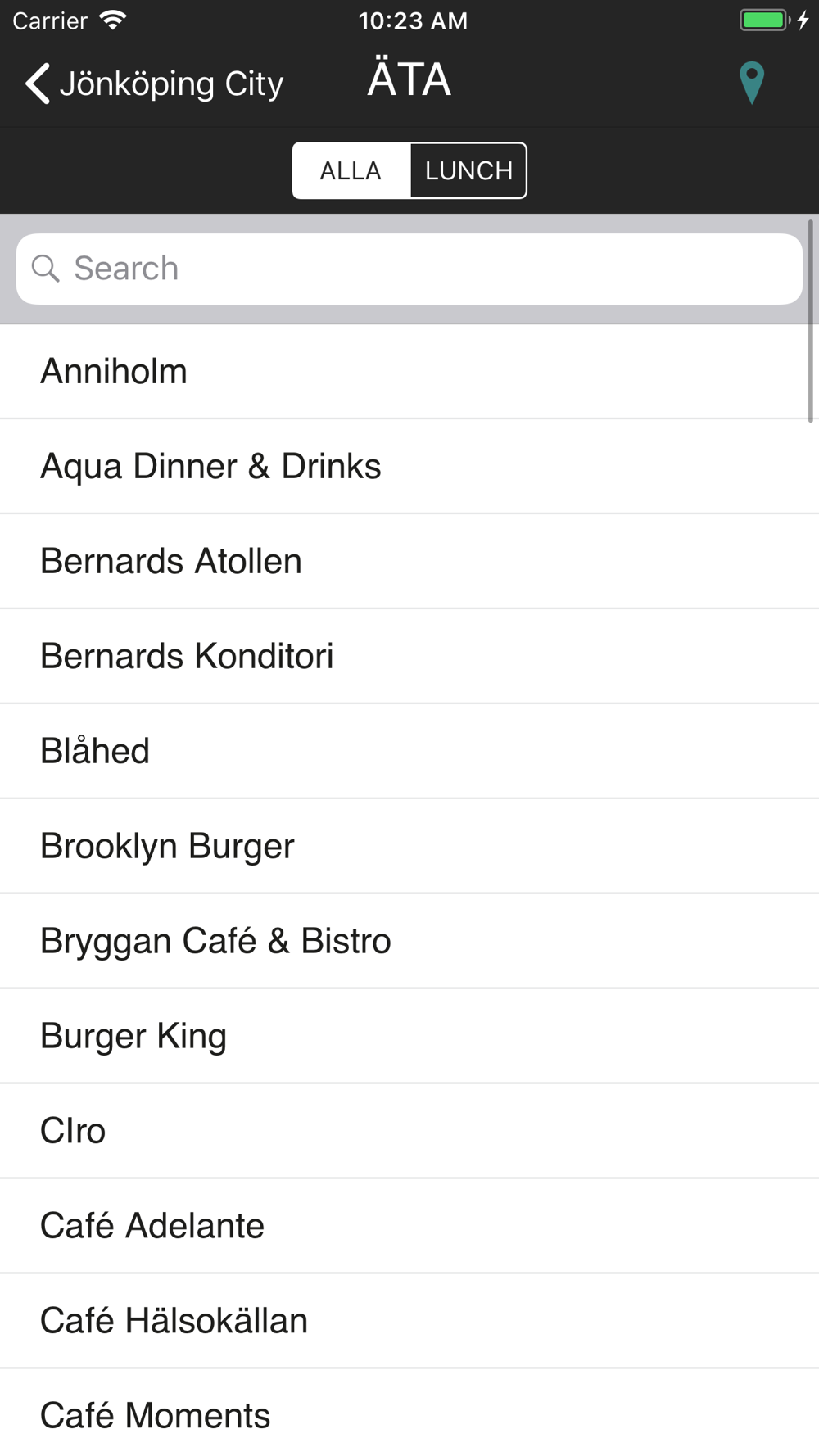Open the map location pin
Viewport: 819px width, 1456px height.
click(x=751, y=83)
